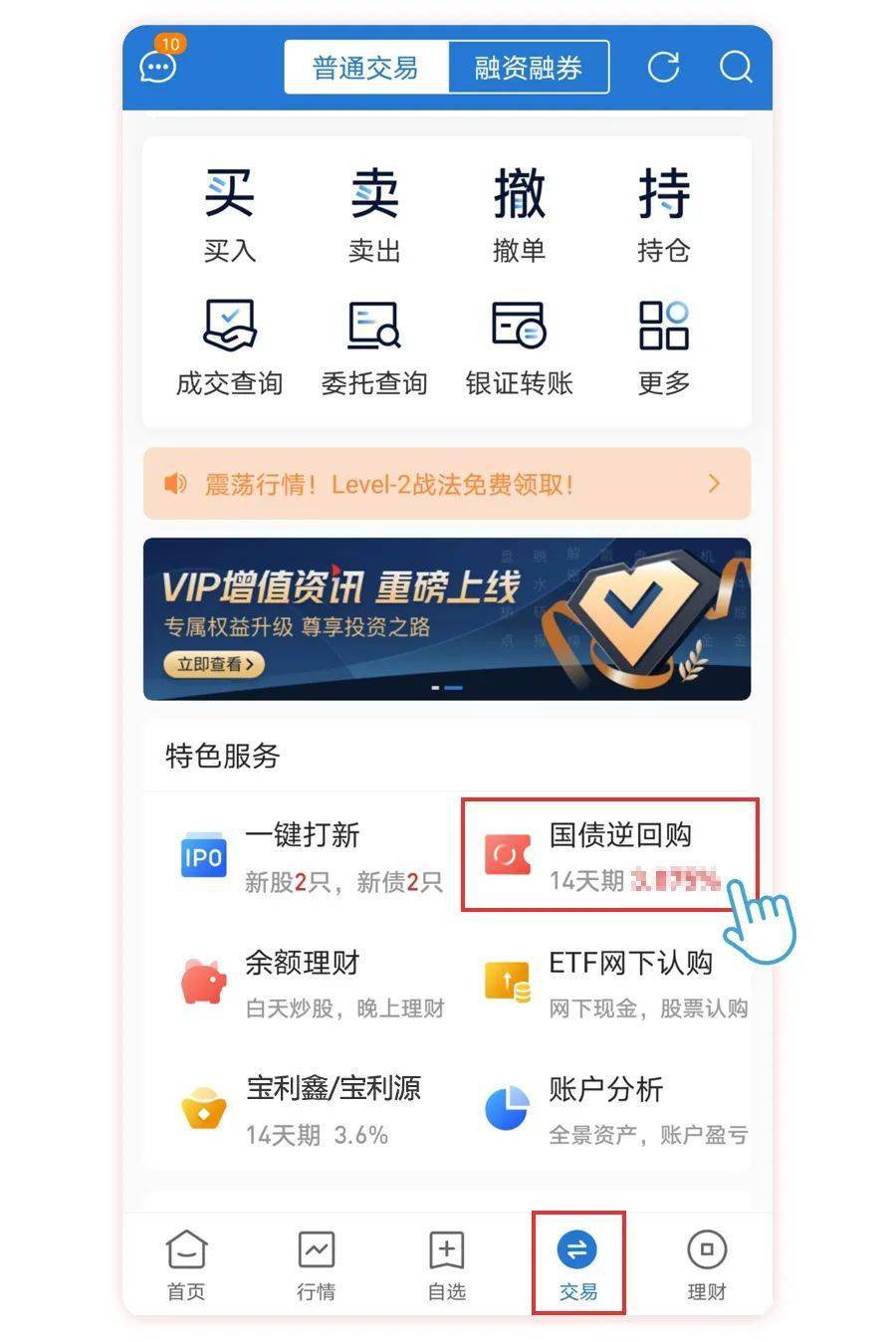Switch to the 融资融券 tab
The image size is (896, 1342).
pos(528,68)
